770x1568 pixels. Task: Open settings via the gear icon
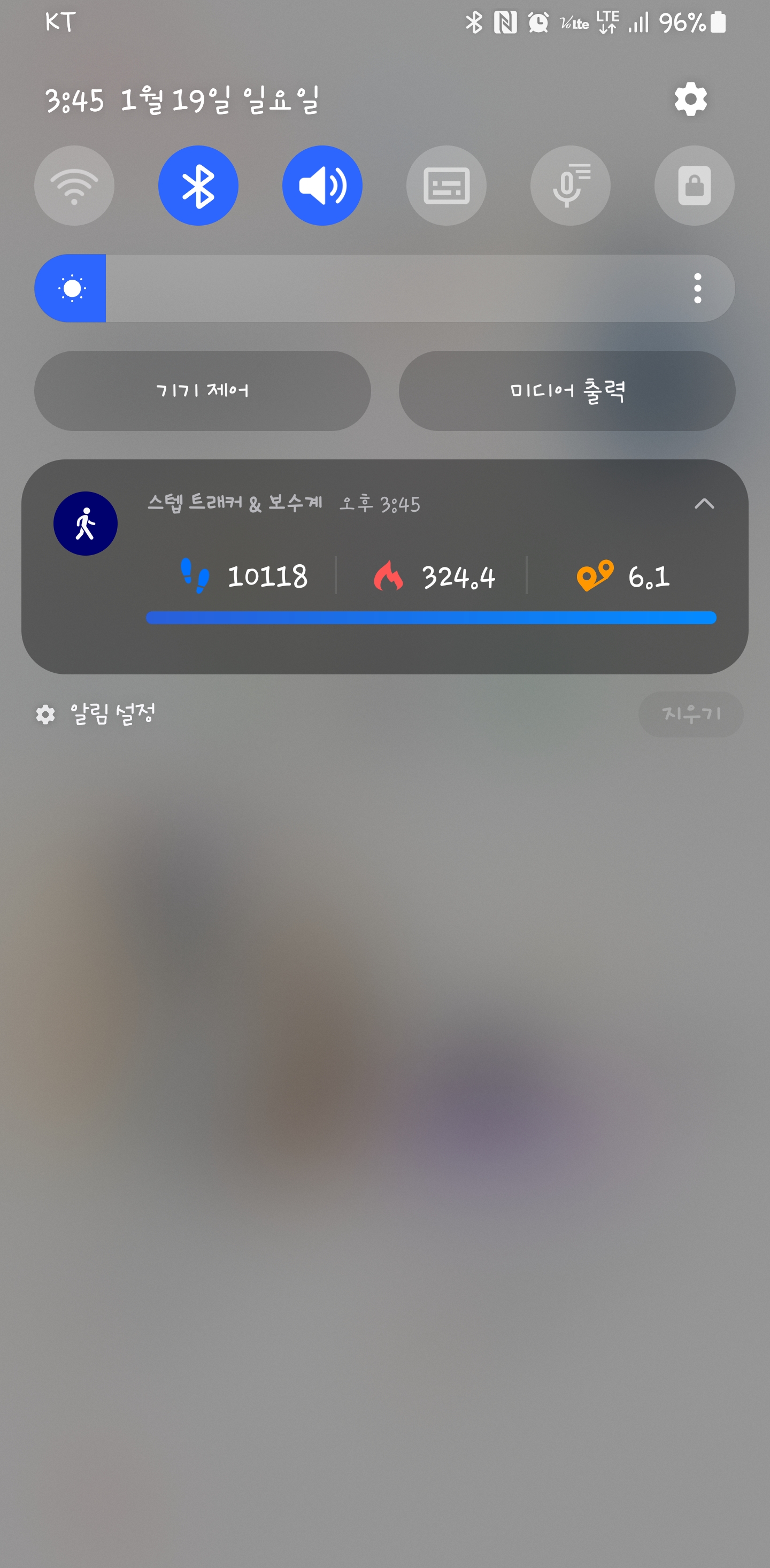(x=690, y=98)
